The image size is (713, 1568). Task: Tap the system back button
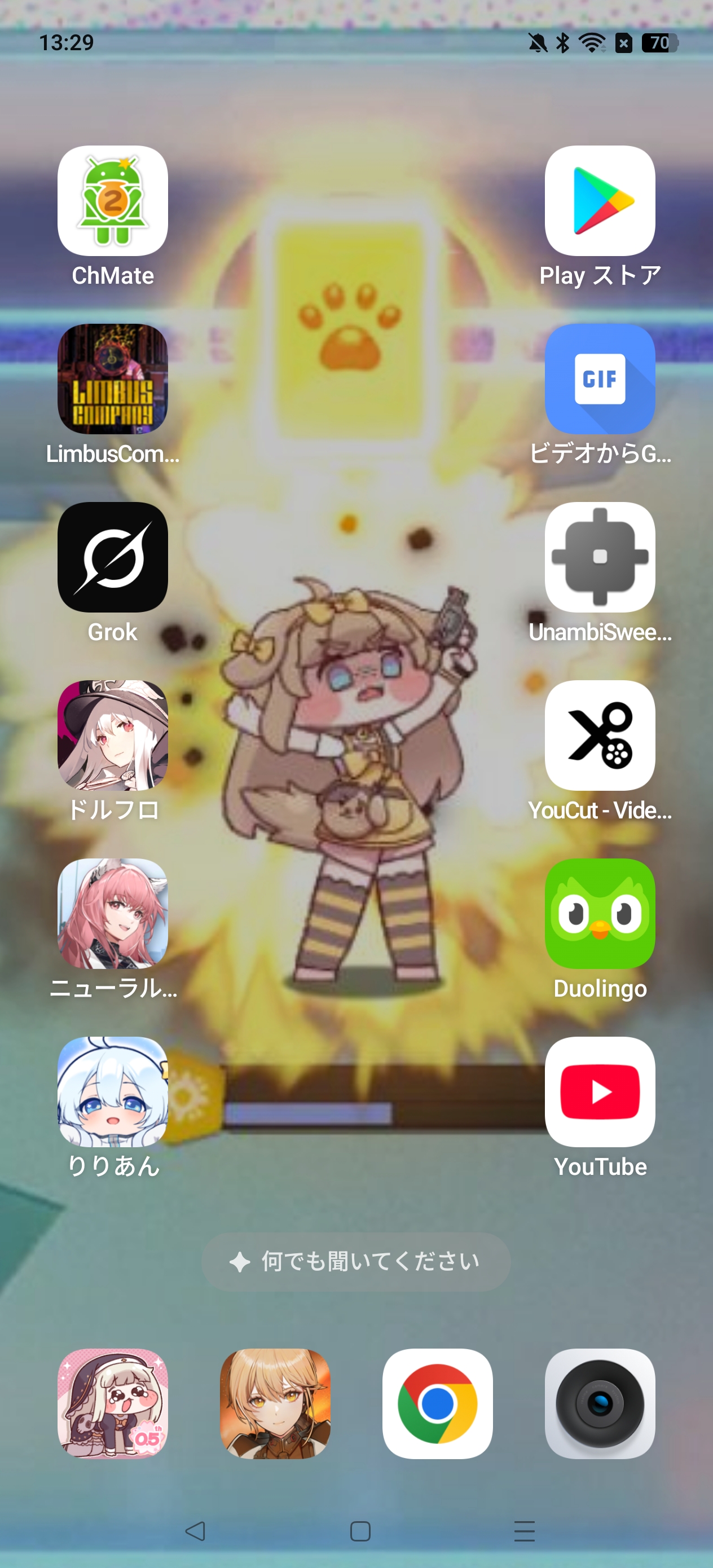pos(195,1531)
